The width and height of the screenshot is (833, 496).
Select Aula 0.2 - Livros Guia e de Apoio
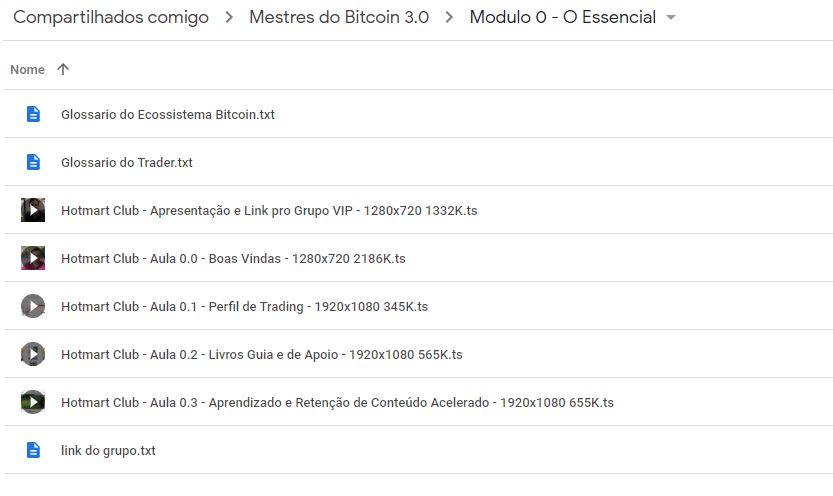click(261, 354)
